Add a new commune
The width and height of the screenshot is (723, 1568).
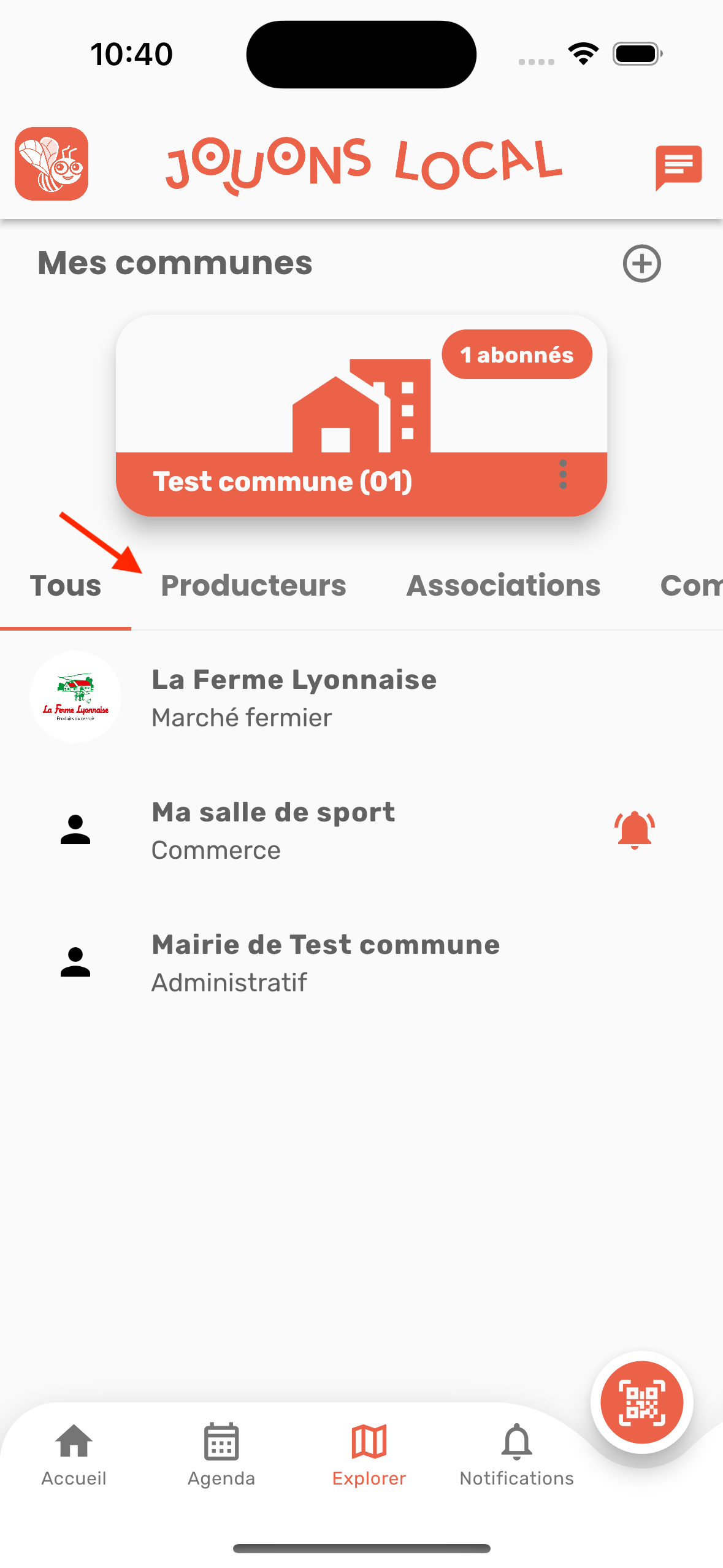[641, 264]
